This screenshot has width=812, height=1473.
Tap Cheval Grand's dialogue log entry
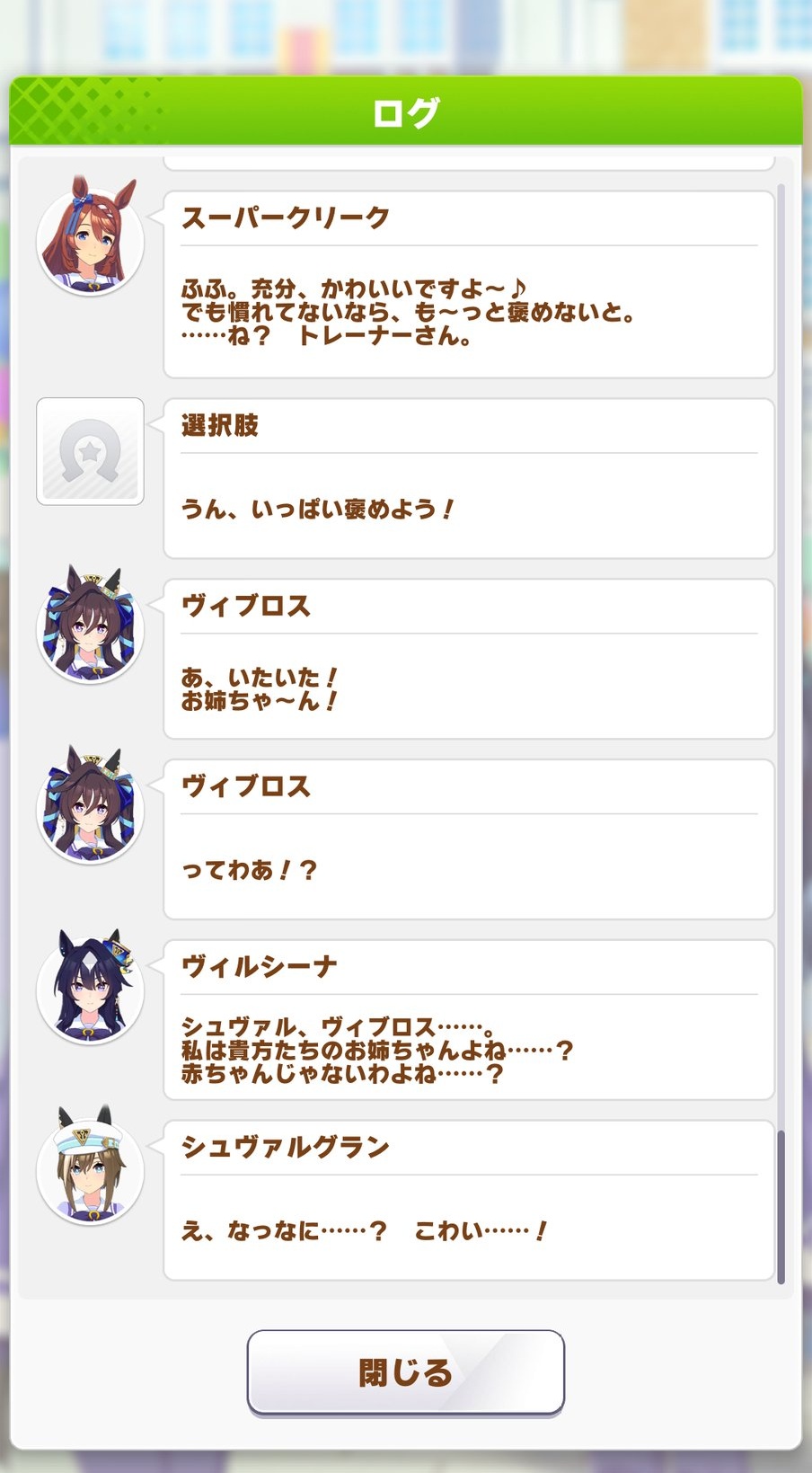(x=468, y=1200)
